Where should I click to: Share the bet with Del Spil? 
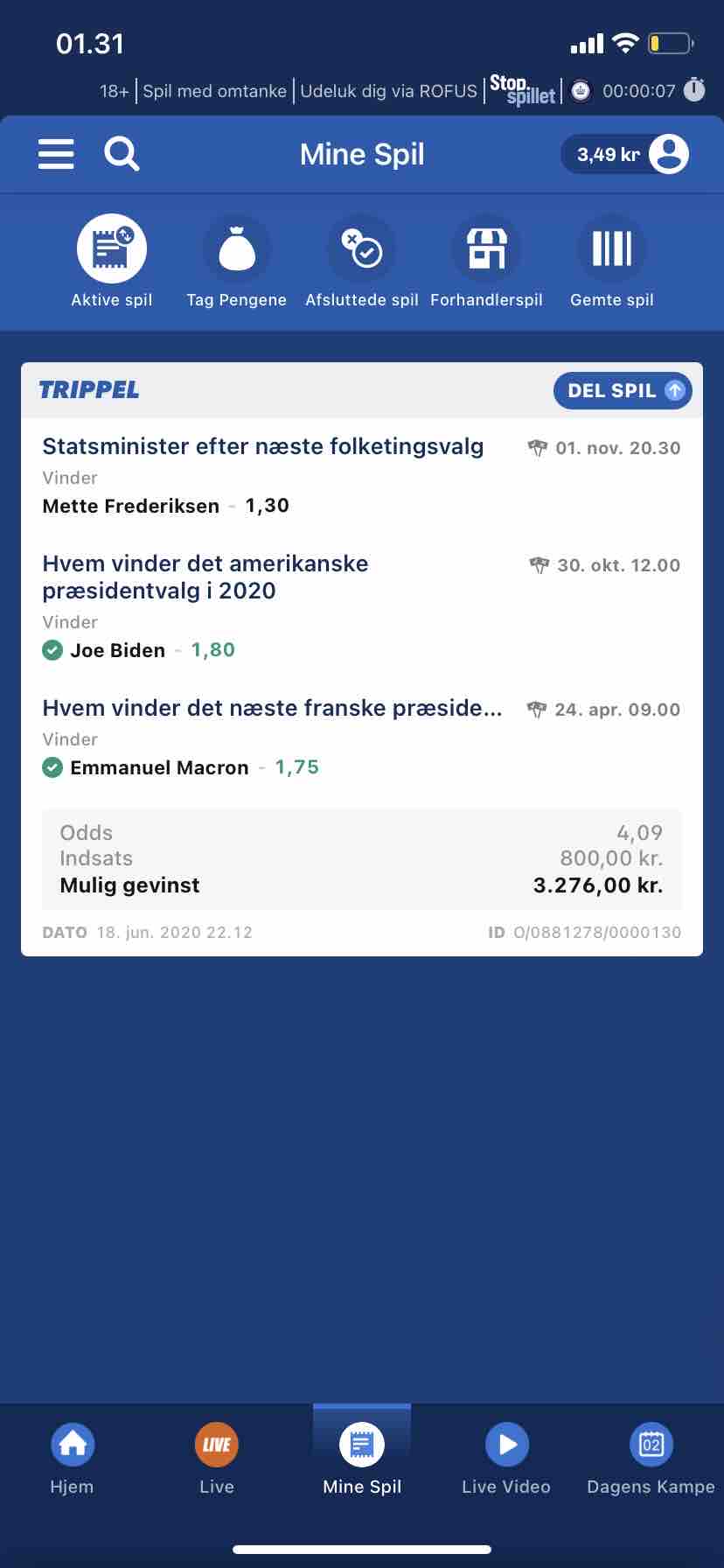pos(623,390)
